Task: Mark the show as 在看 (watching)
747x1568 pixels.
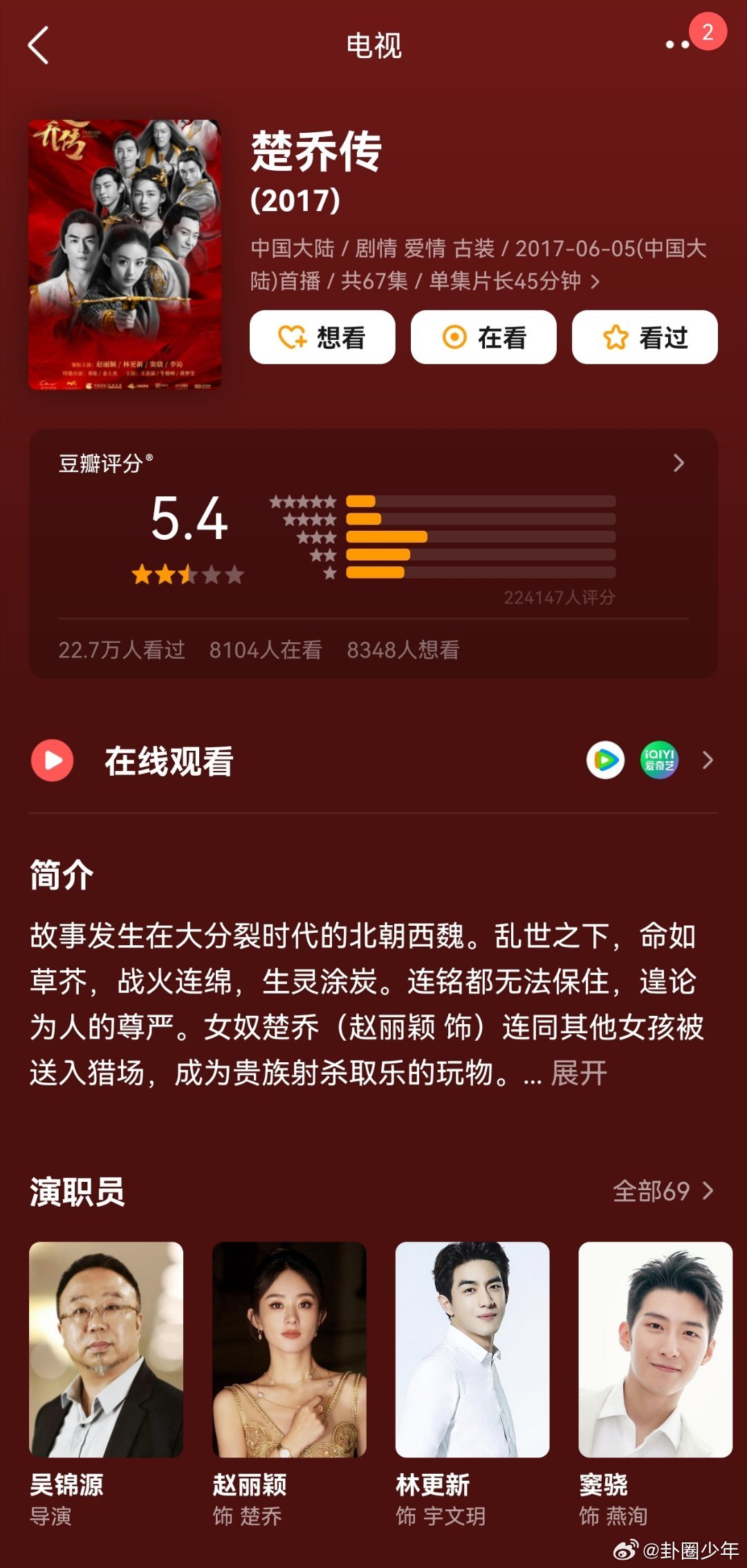Action: click(484, 337)
